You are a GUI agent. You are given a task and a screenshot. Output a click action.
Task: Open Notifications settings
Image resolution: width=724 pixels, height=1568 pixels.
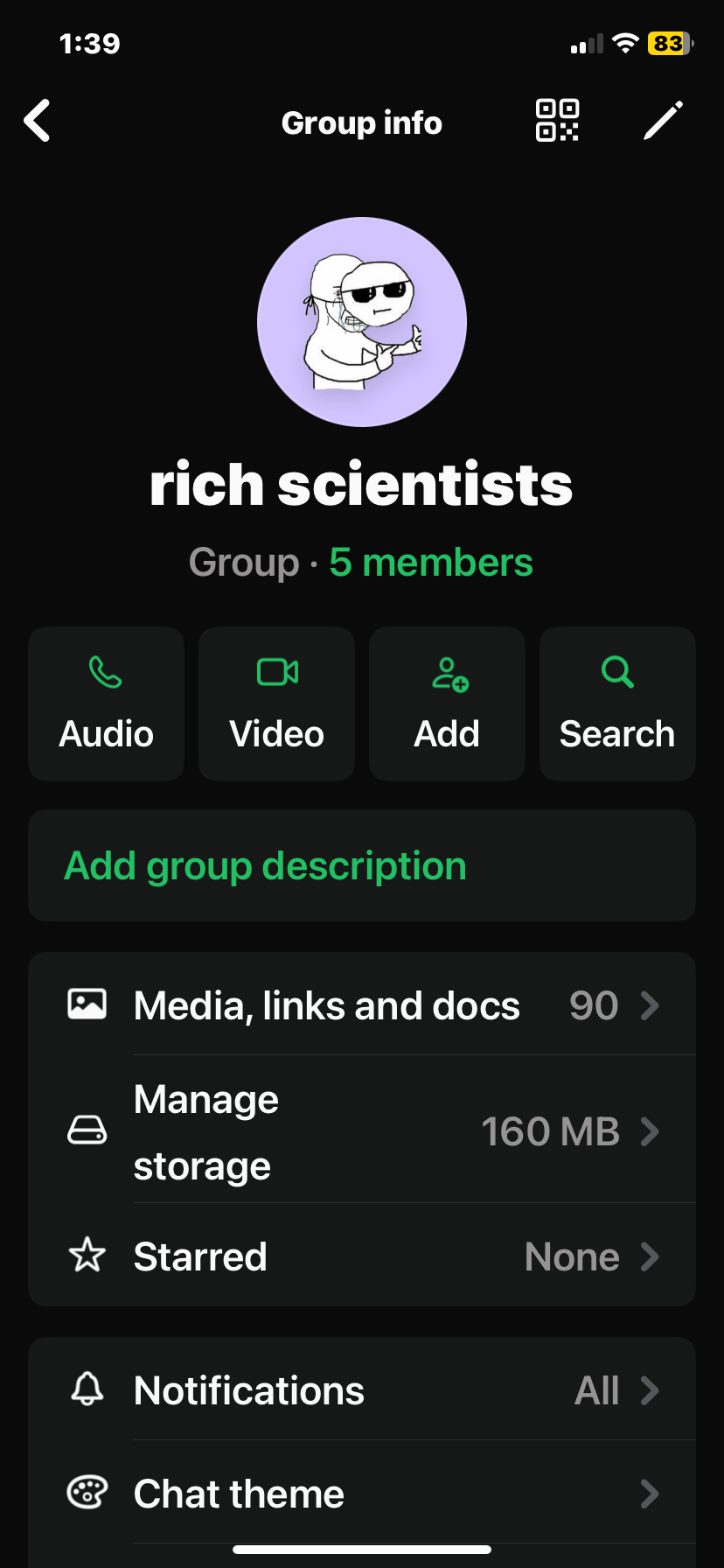362,1390
